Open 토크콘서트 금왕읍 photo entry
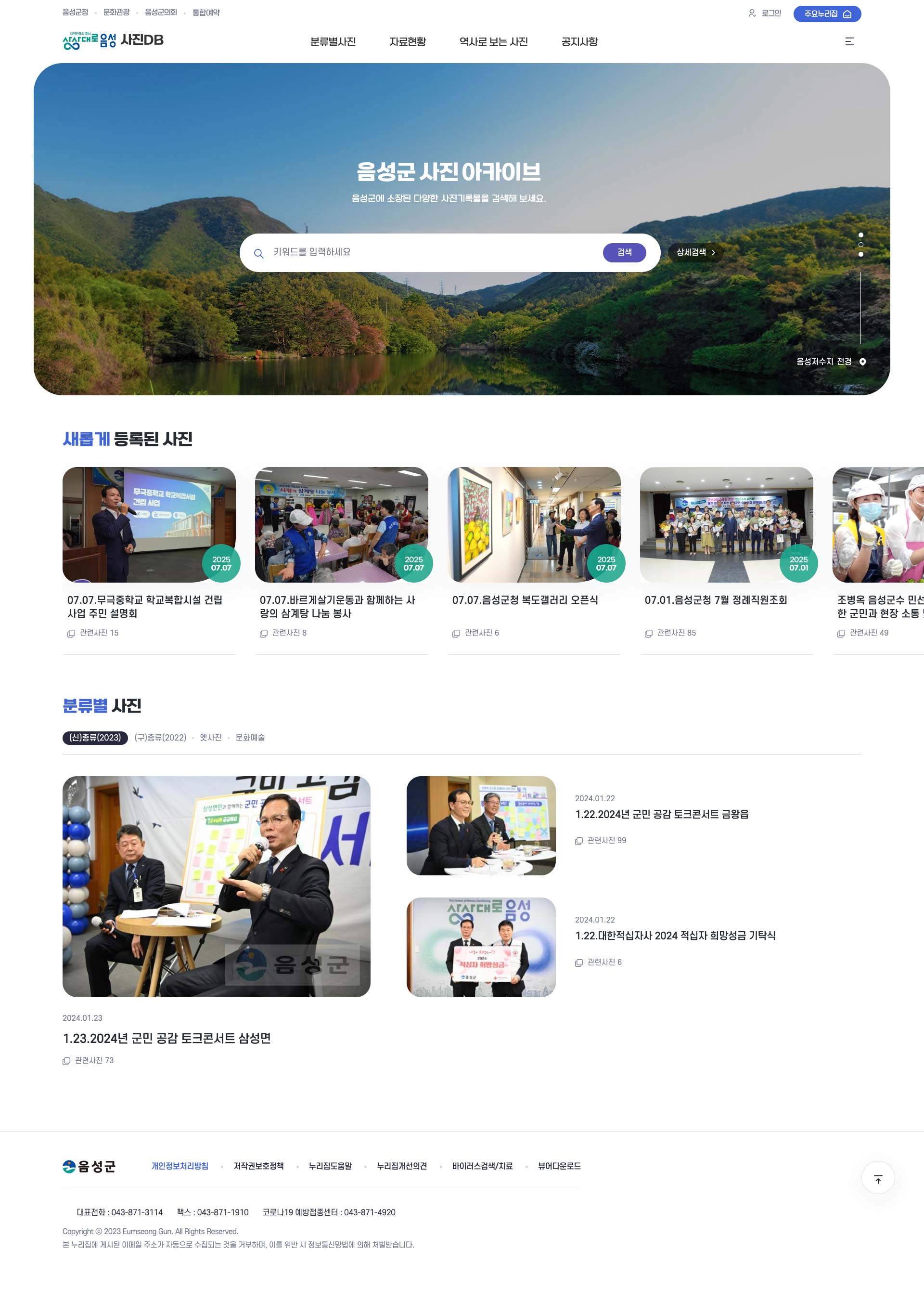 [x=661, y=814]
